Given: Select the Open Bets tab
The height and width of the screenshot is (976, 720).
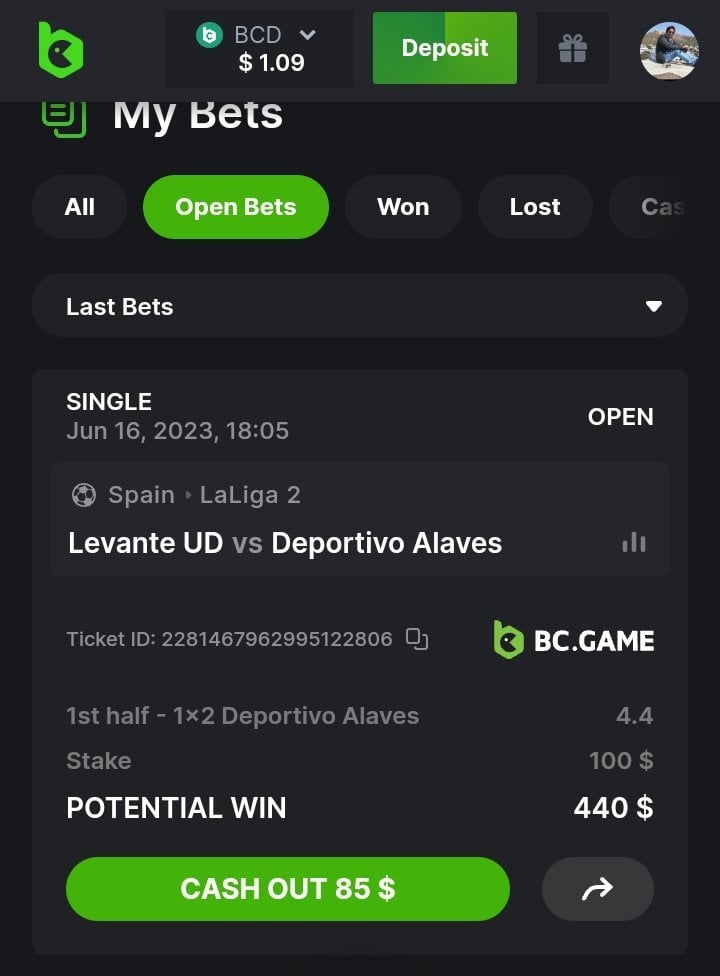Looking at the screenshot, I should [236, 207].
